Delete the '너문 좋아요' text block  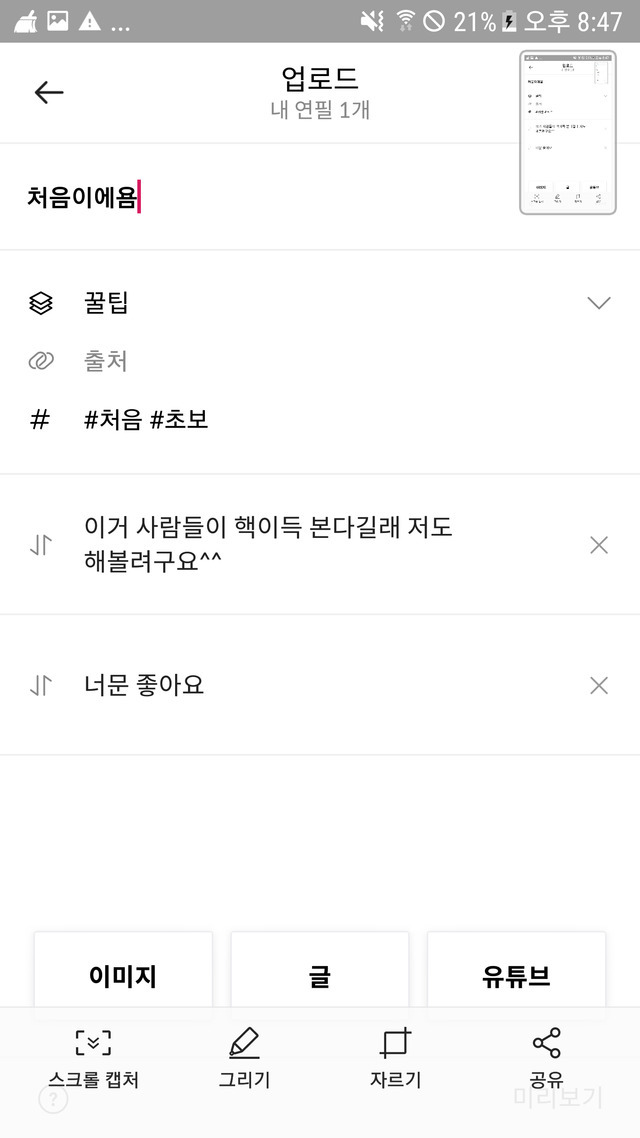(x=598, y=685)
